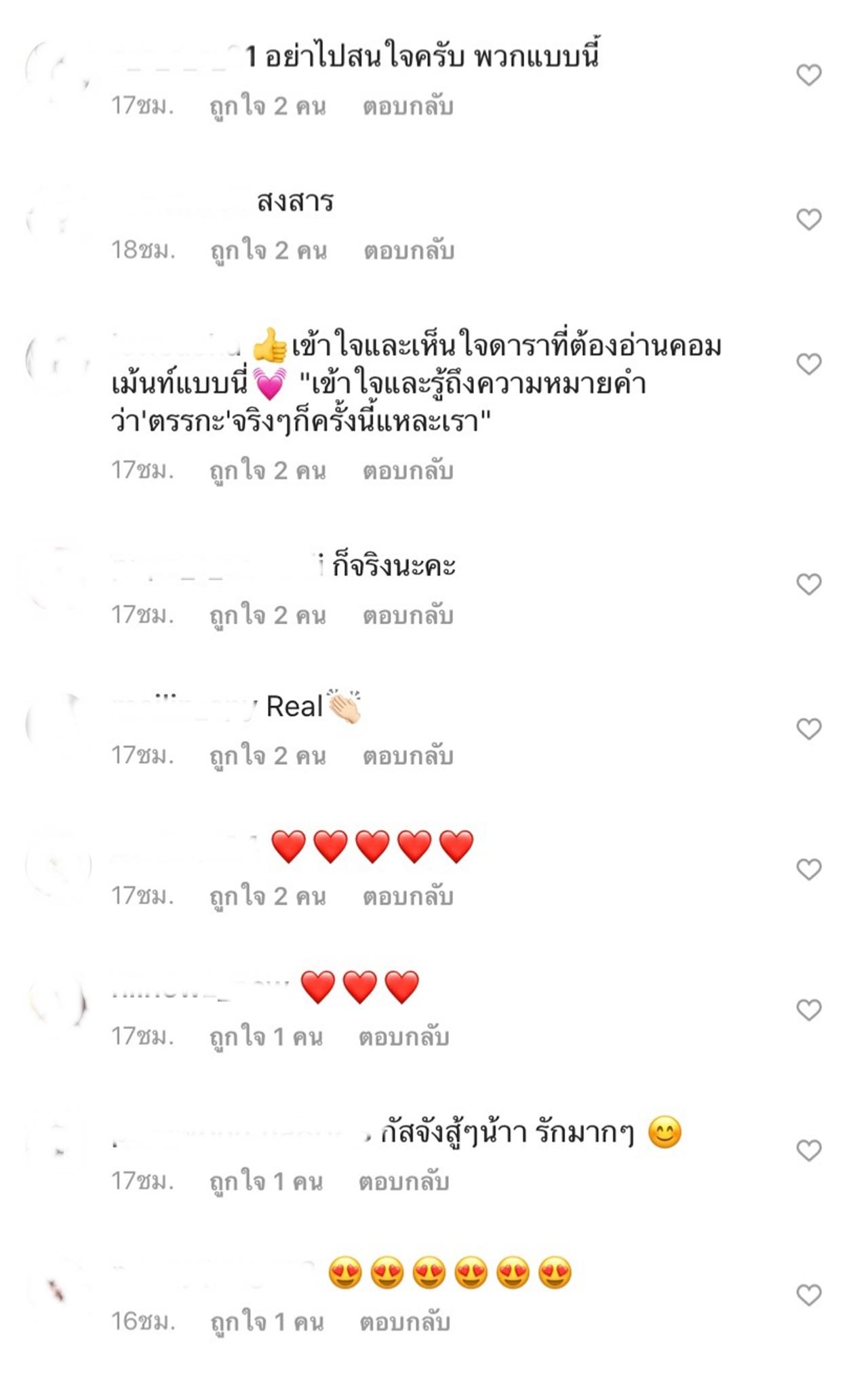Like the comment with three red hearts

tap(808, 1010)
